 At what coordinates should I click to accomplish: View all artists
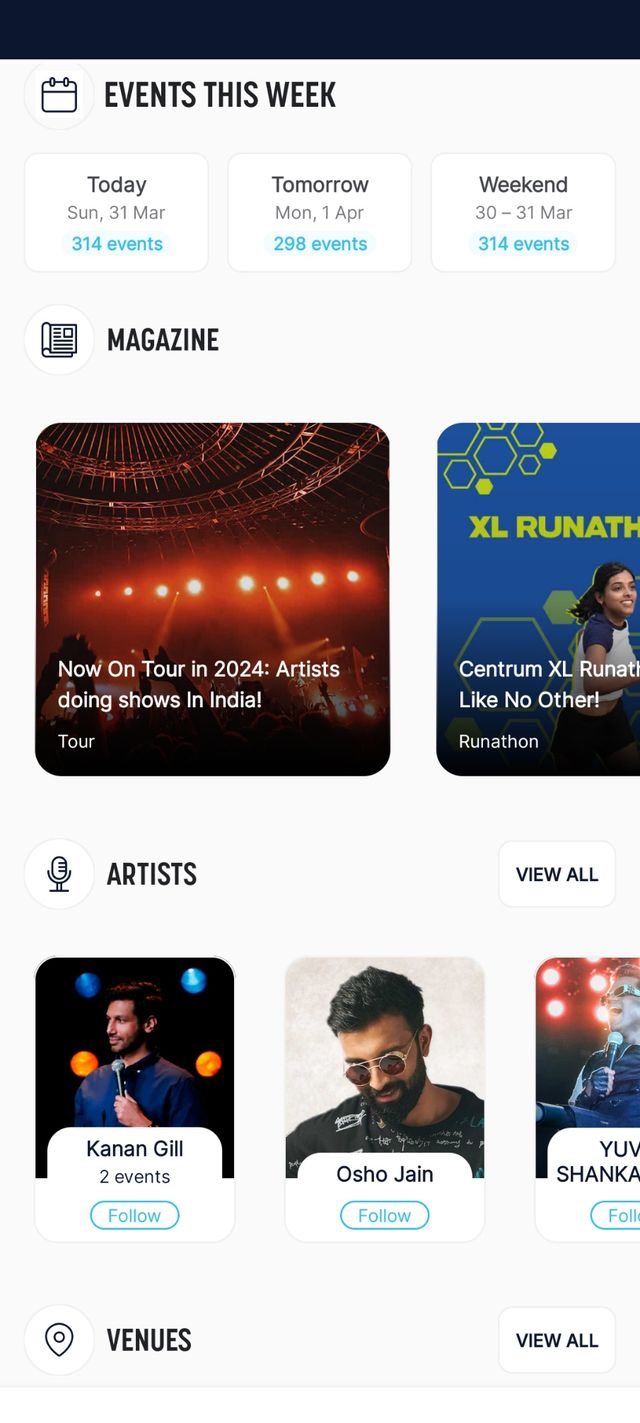pyautogui.click(x=557, y=875)
